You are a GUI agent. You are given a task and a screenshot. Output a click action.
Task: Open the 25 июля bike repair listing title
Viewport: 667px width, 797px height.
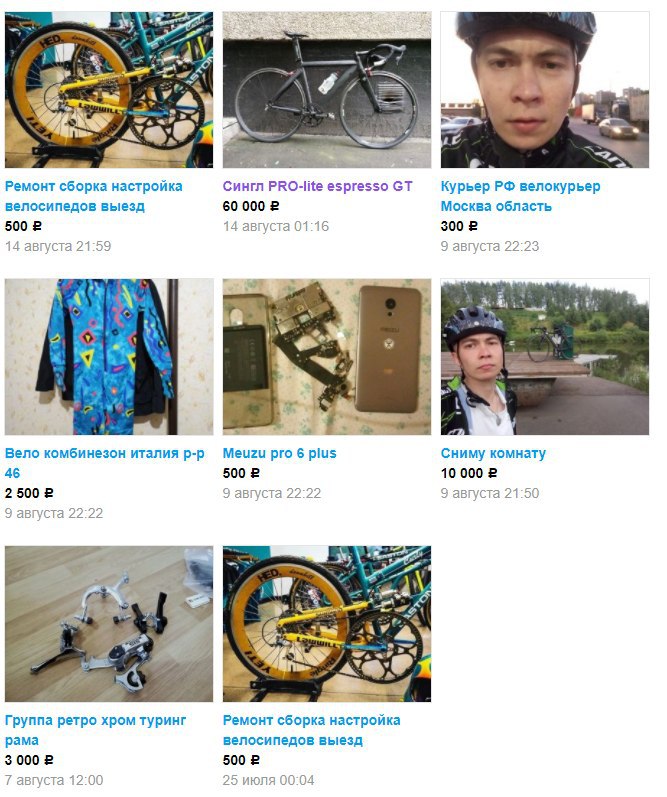click(312, 730)
